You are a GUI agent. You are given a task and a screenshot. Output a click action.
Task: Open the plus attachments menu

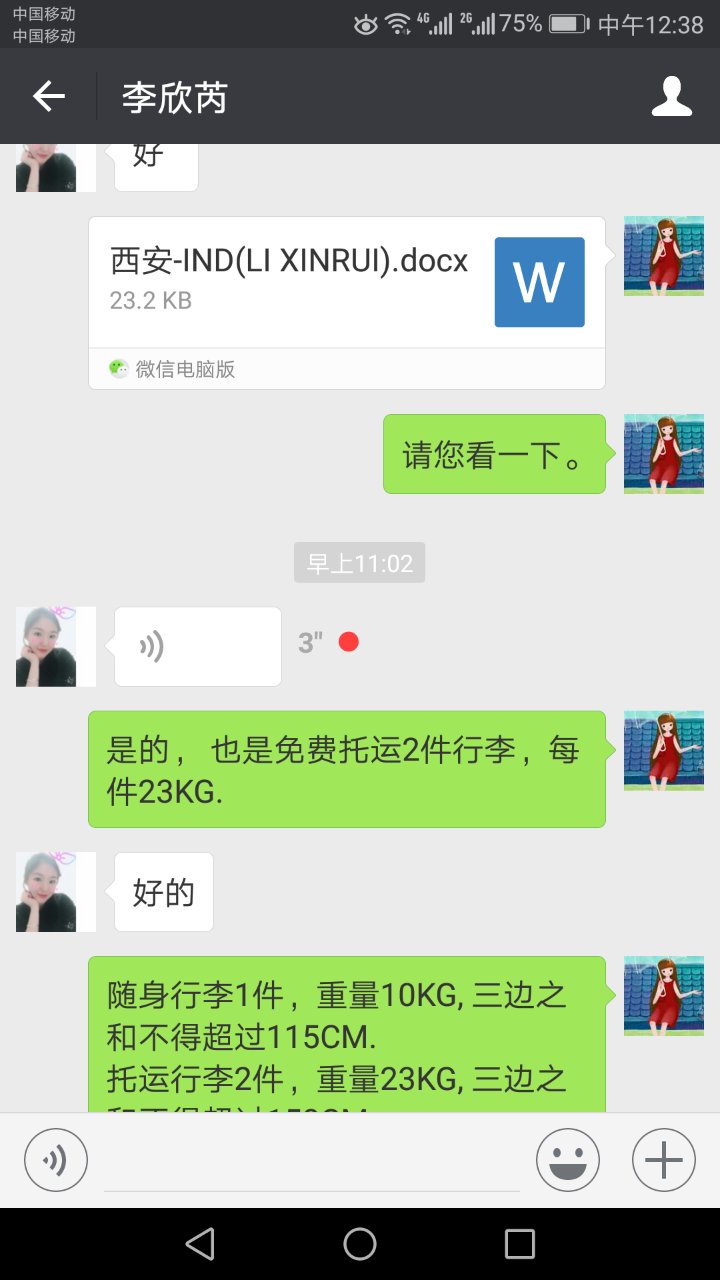coord(663,1160)
